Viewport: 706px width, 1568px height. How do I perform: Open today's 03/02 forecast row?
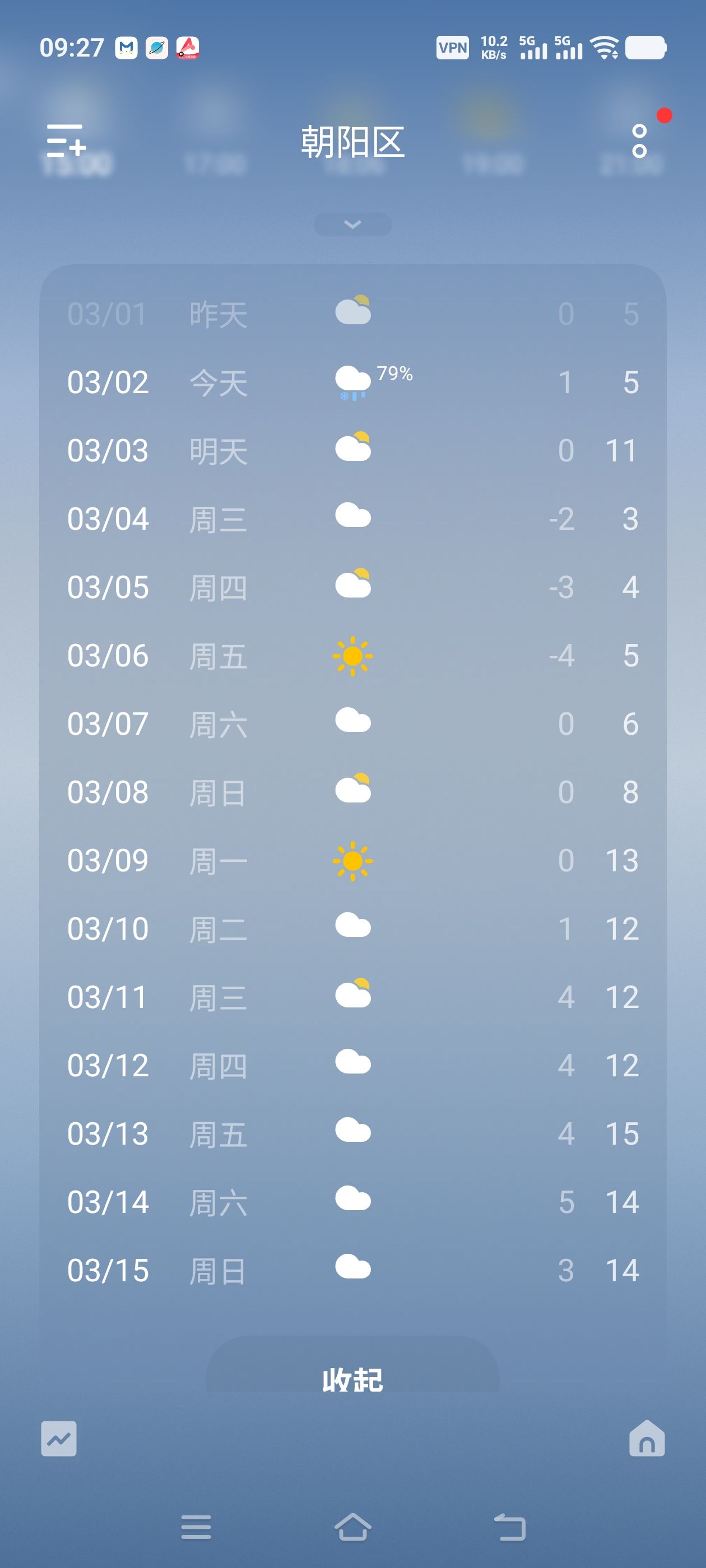pyautogui.click(x=352, y=382)
